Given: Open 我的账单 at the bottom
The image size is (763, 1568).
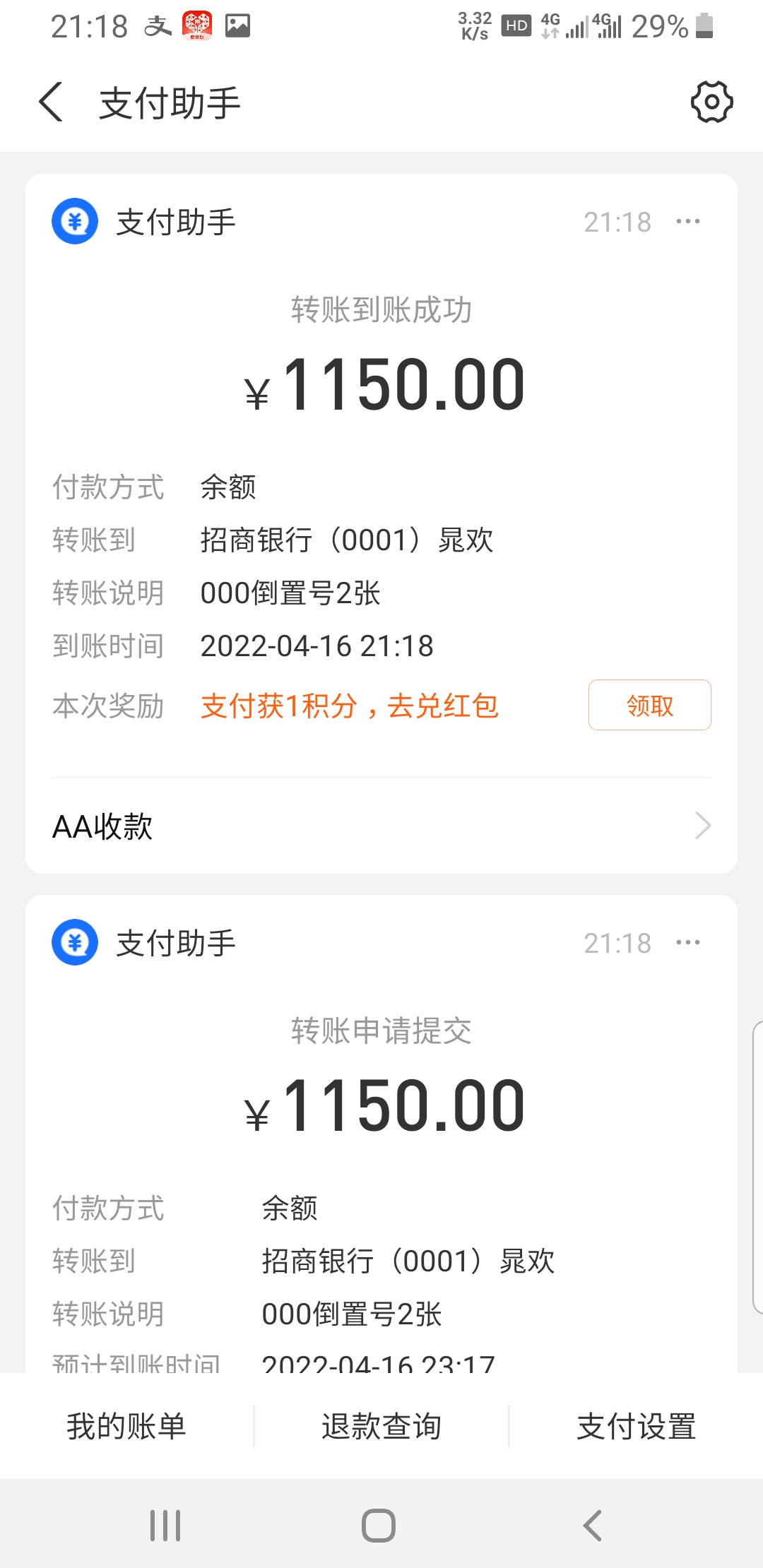Looking at the screenshot, I should click(x=126, y=1426).
